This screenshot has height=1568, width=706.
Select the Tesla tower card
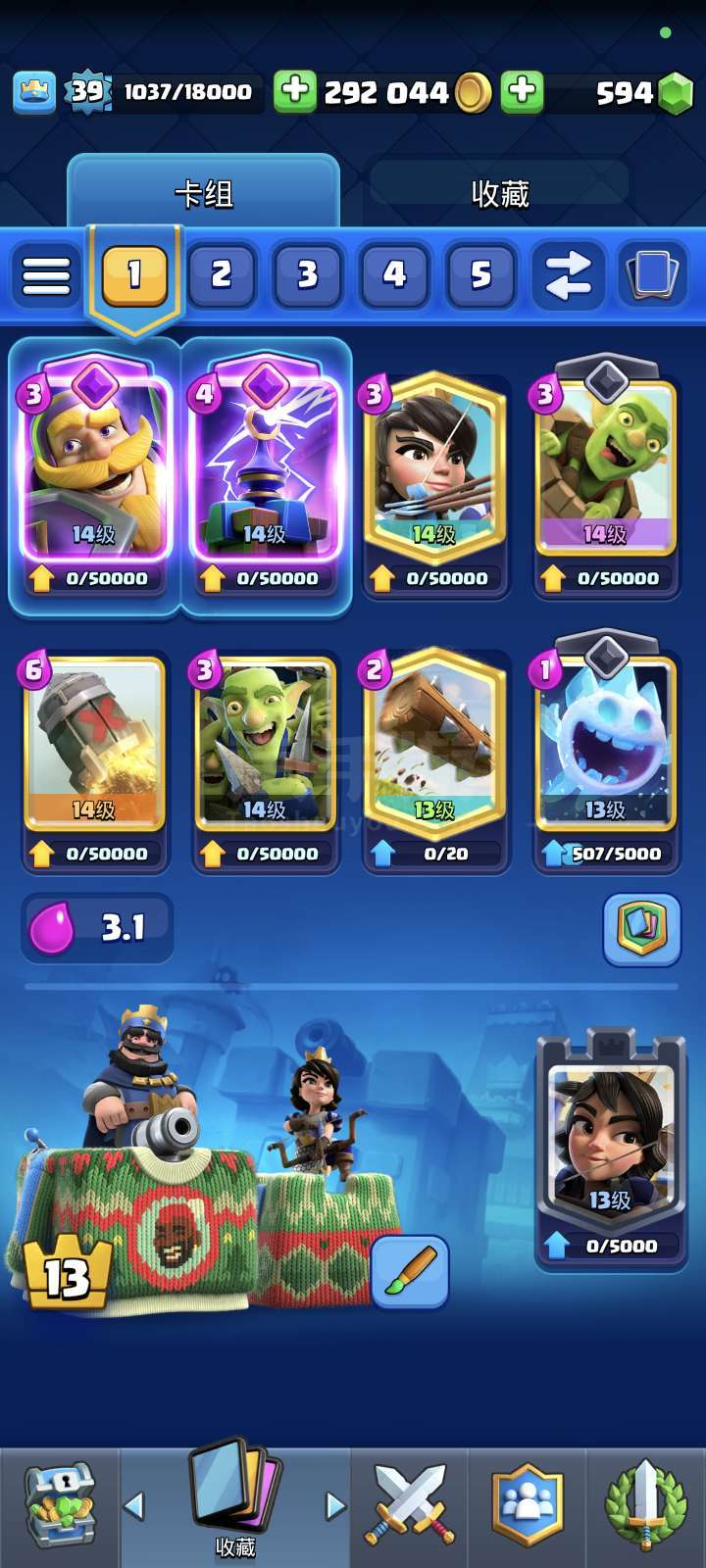click(265, 475)
